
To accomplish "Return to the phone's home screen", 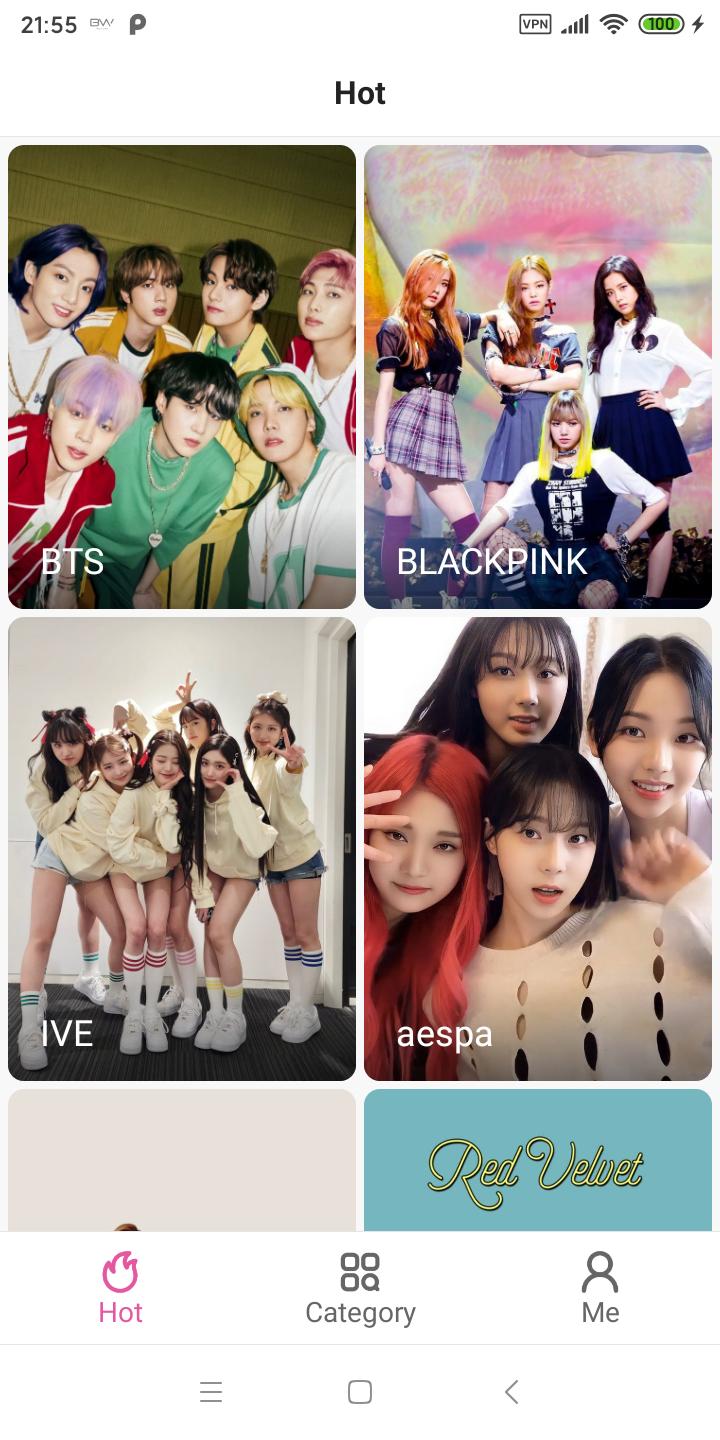I will pyautogui.click(x=360, y=1392).
